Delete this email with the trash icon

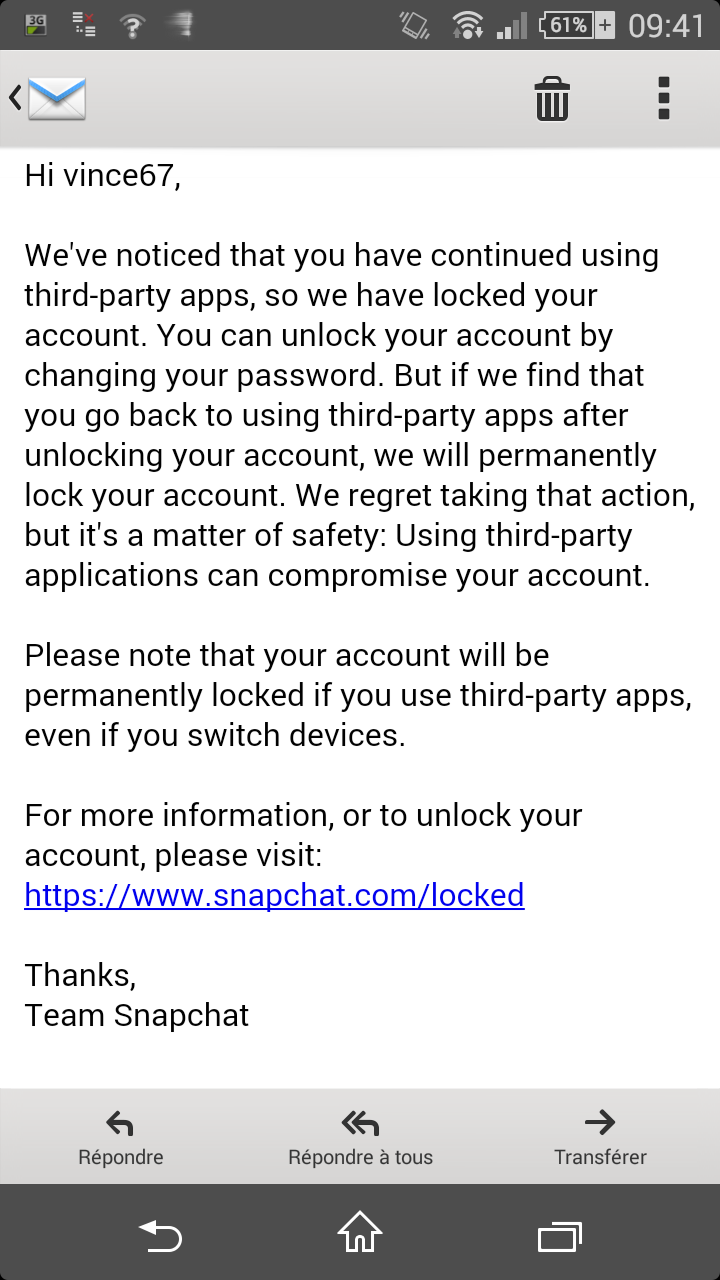tap(551, 99)
